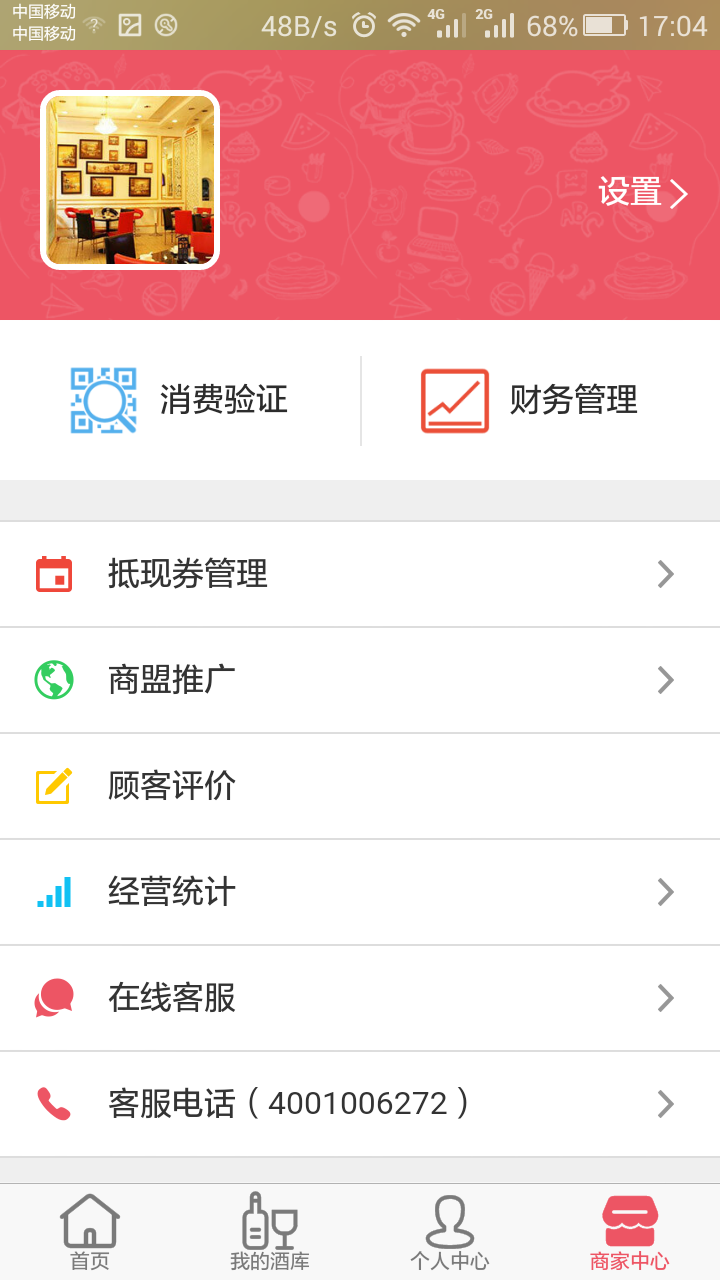The image size is (720, 1280).
Task: Call 客服电话 4001006272
Action: click(360, 1104)
